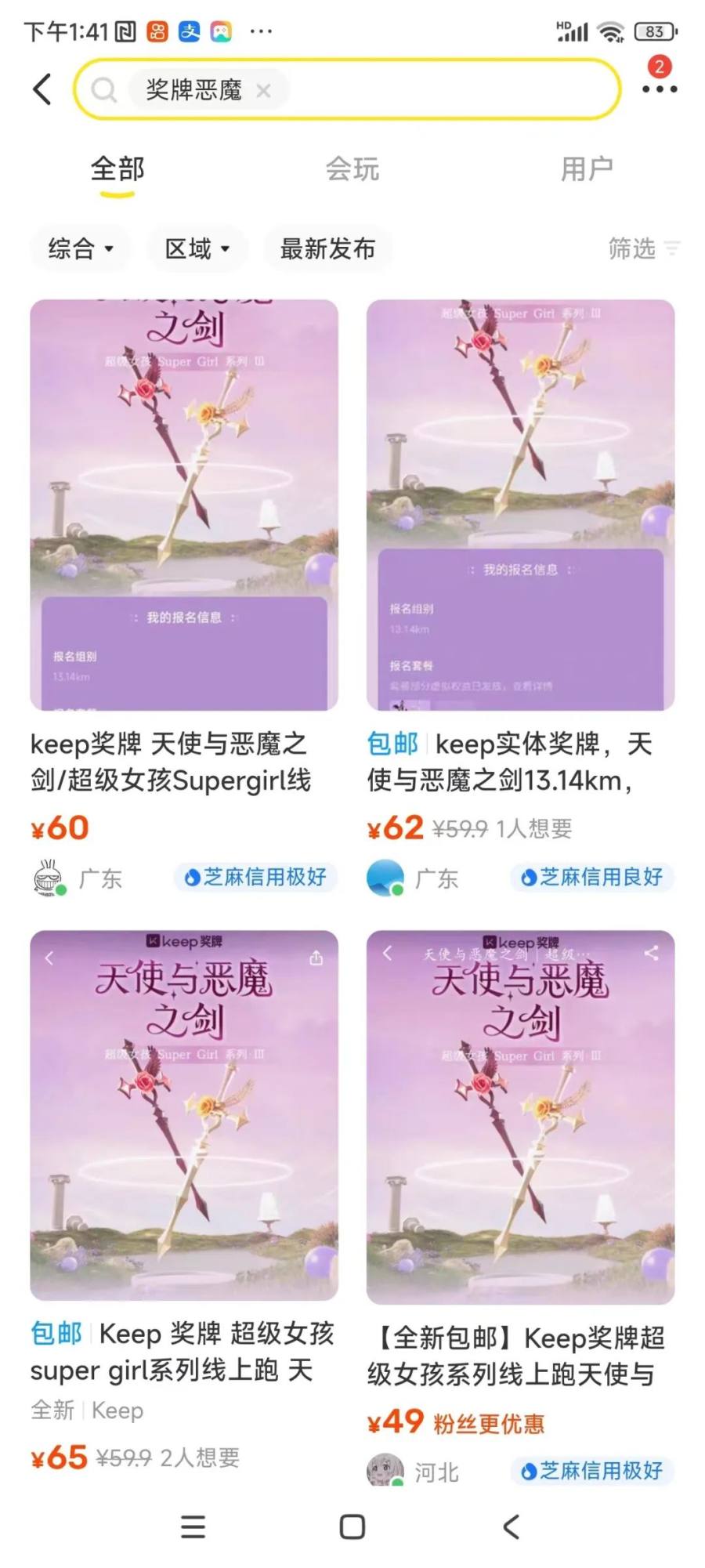Switch to the 用户 tab
This screenshot has height=1568, width=705.
[586, 169]
